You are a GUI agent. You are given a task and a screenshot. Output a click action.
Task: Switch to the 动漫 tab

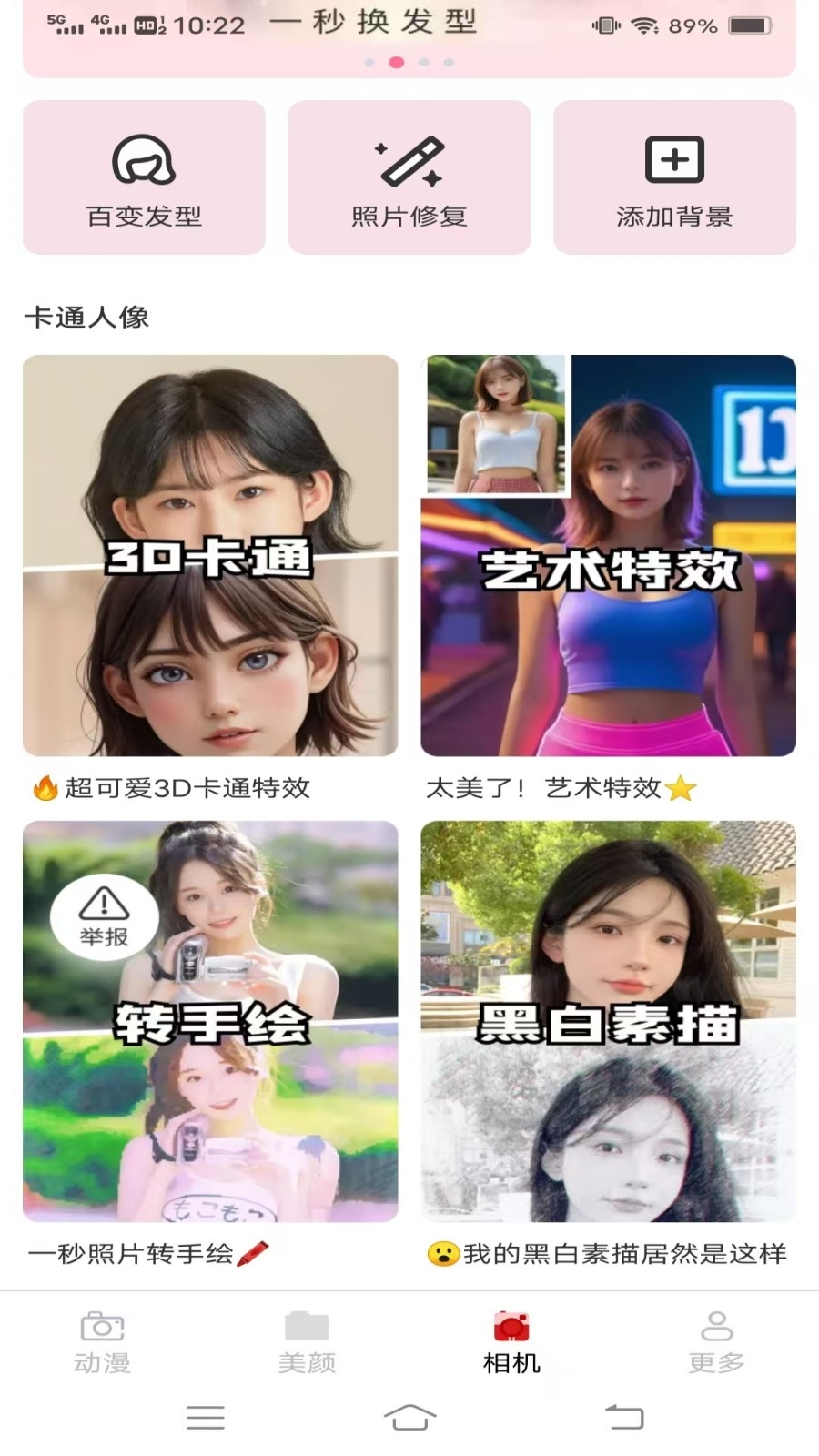pyautogui.click(x=102, y=1341)
